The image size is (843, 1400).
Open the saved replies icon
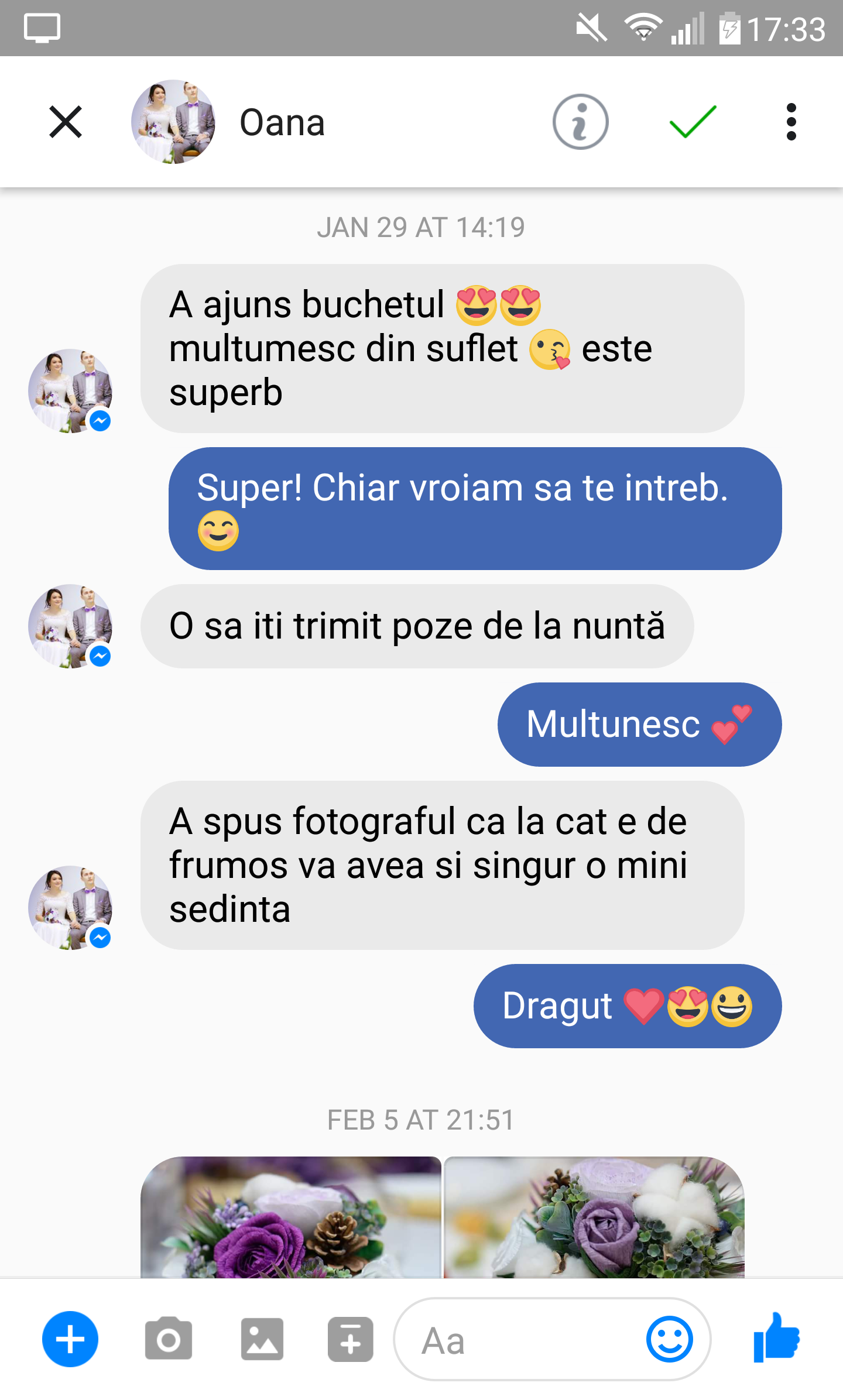350,1339
